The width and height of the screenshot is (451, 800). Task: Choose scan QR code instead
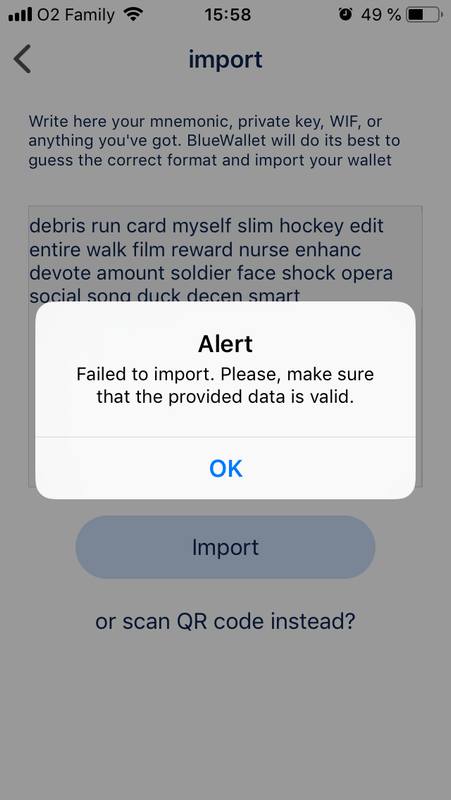(x=225, y=621)
